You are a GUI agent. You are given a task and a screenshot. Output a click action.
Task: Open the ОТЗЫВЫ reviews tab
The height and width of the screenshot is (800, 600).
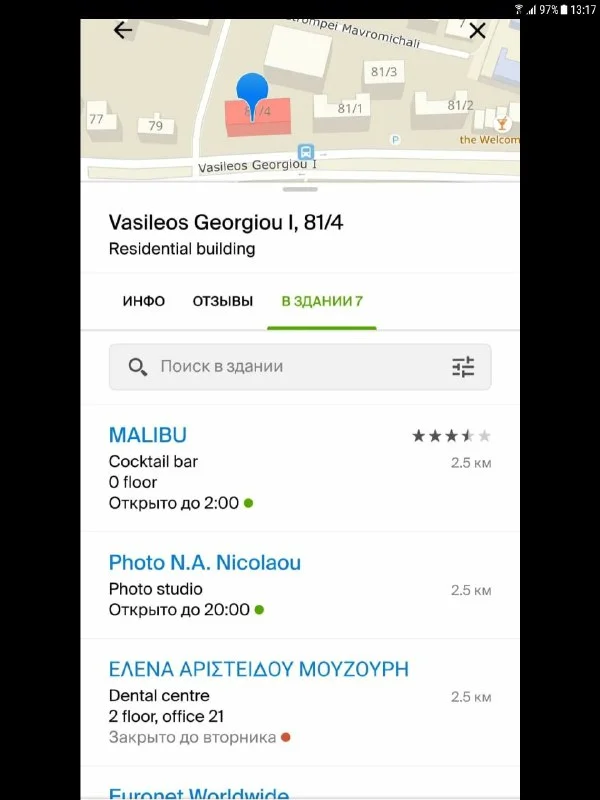coord(223,301)
